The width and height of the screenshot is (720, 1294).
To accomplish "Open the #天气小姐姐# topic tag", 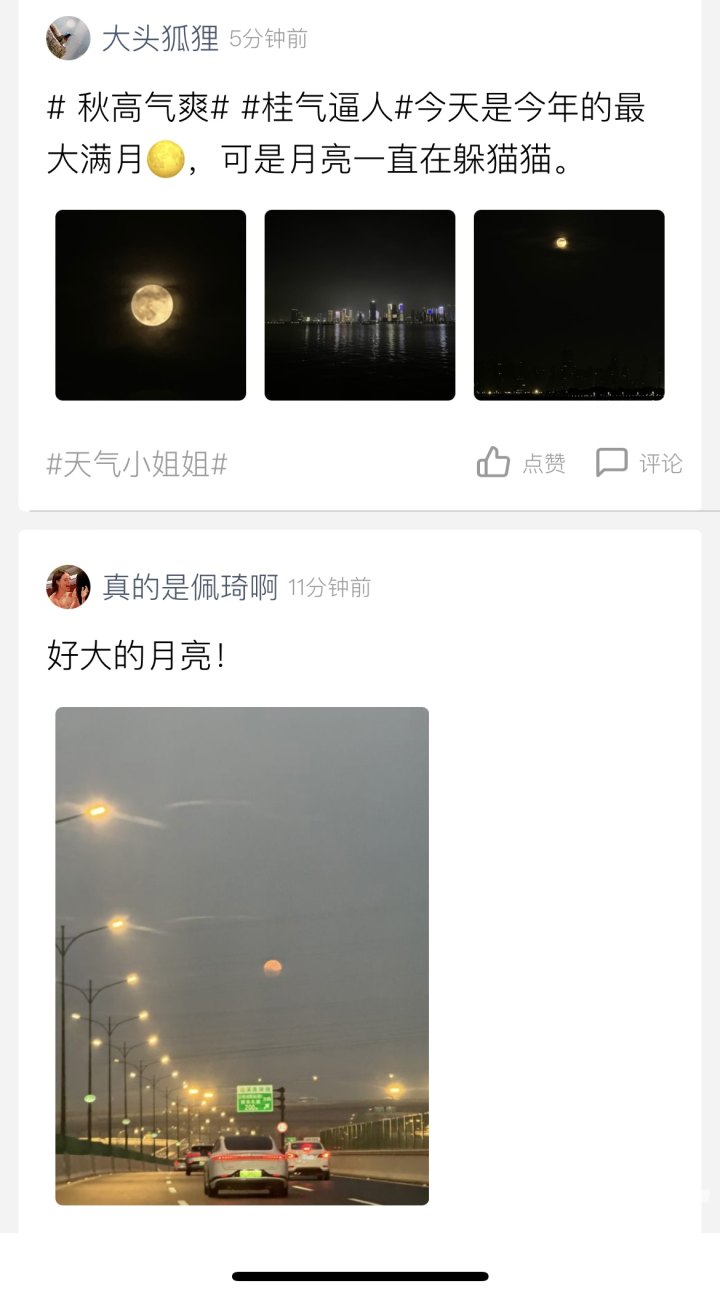I will click(137, 464).
